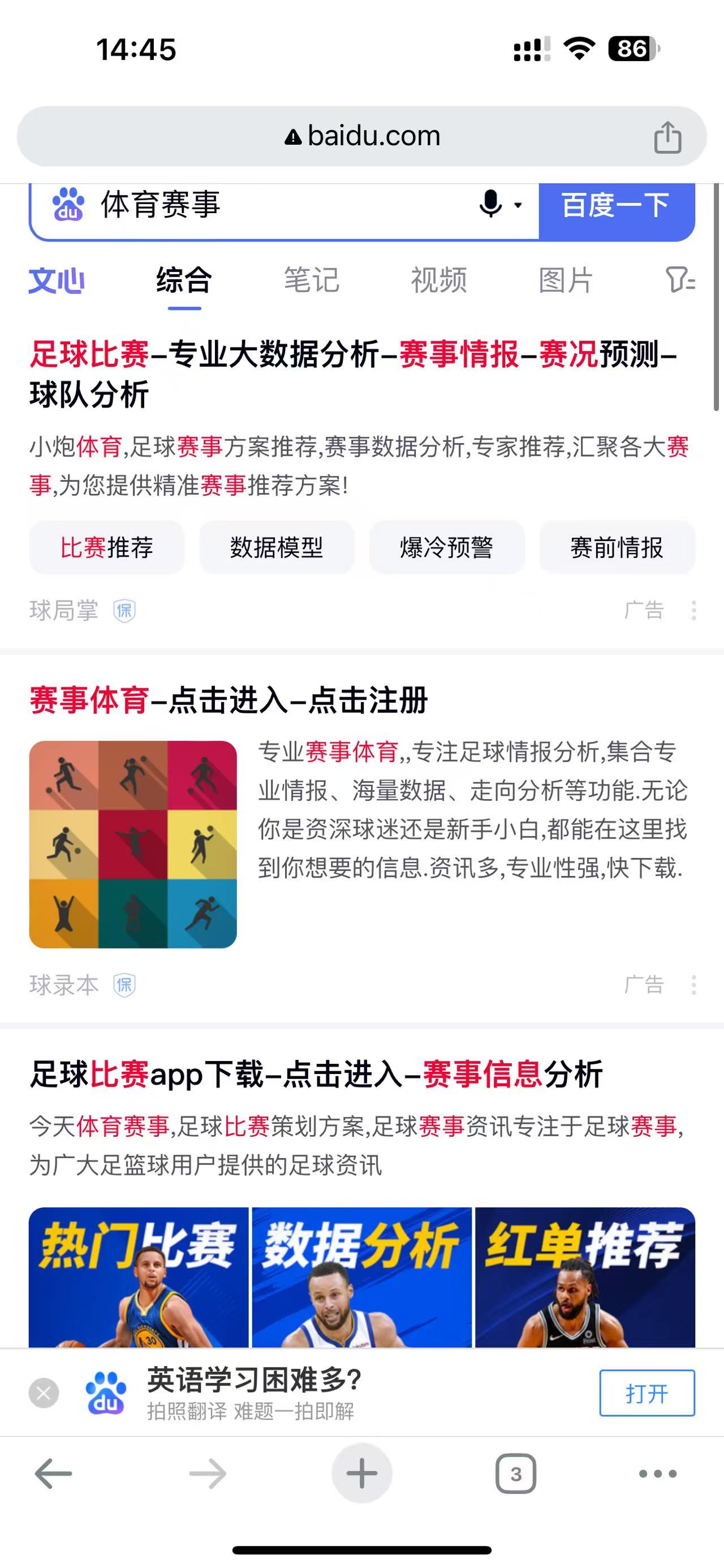Open the 赛事体育-点击进入-点击注册 result

(x=229, y=700)
